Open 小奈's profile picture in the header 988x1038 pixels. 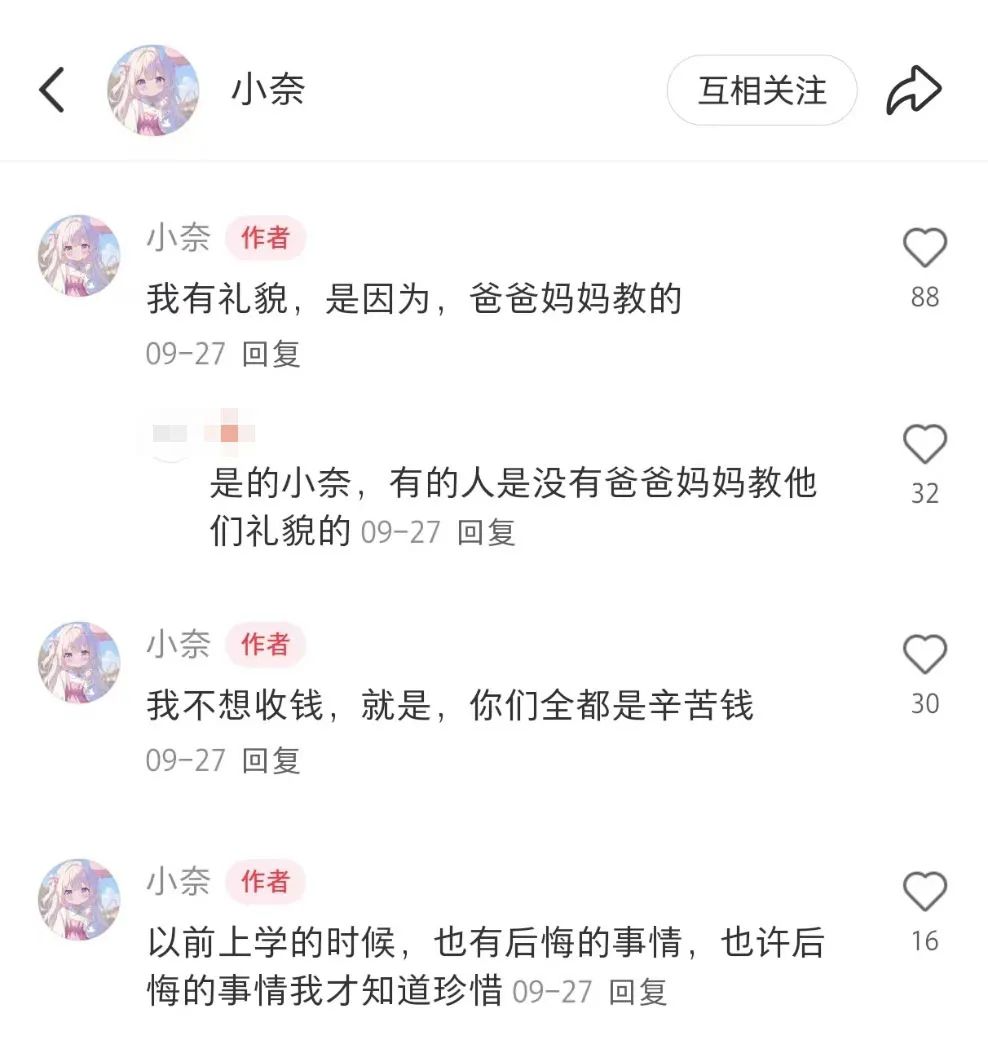tap(153, 91)
